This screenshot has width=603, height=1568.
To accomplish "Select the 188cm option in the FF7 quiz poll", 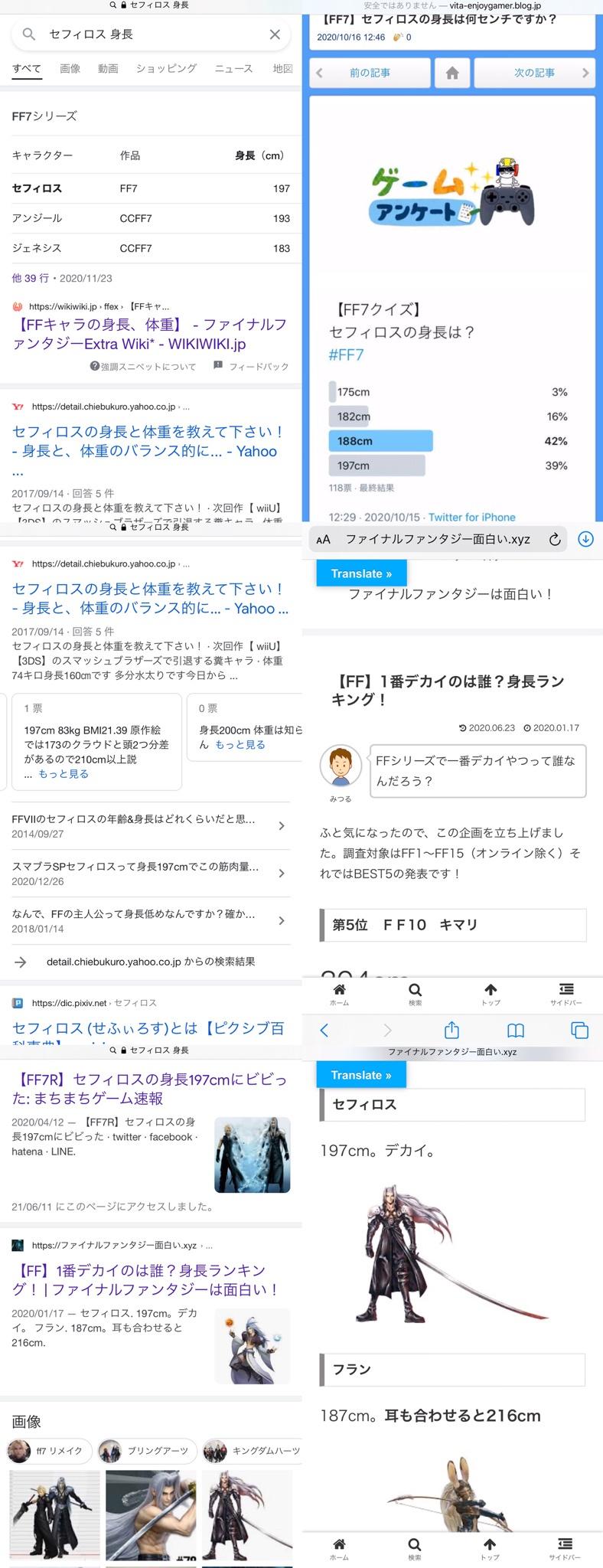I will (380, 441).
